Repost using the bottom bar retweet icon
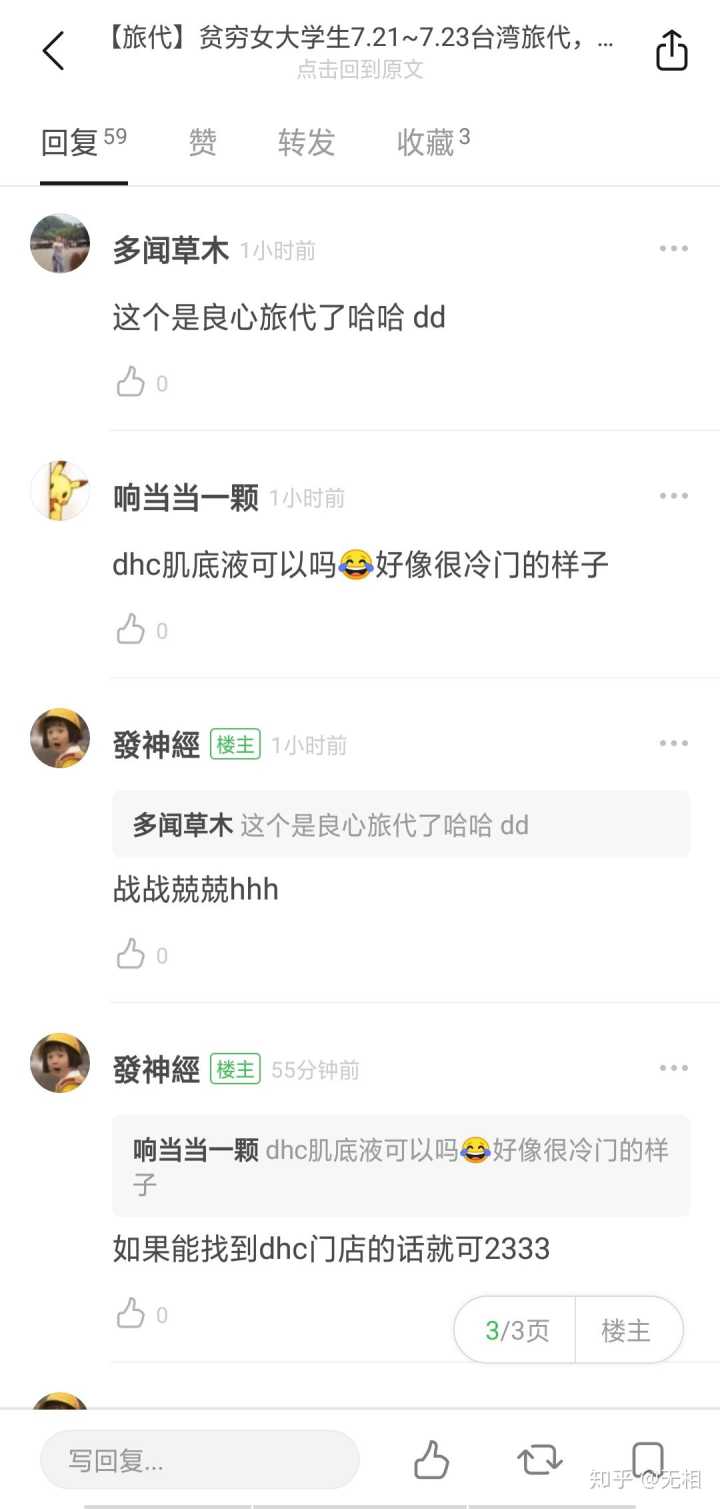The height and width of the screenshot is (1509, 720). point(540,1460)
